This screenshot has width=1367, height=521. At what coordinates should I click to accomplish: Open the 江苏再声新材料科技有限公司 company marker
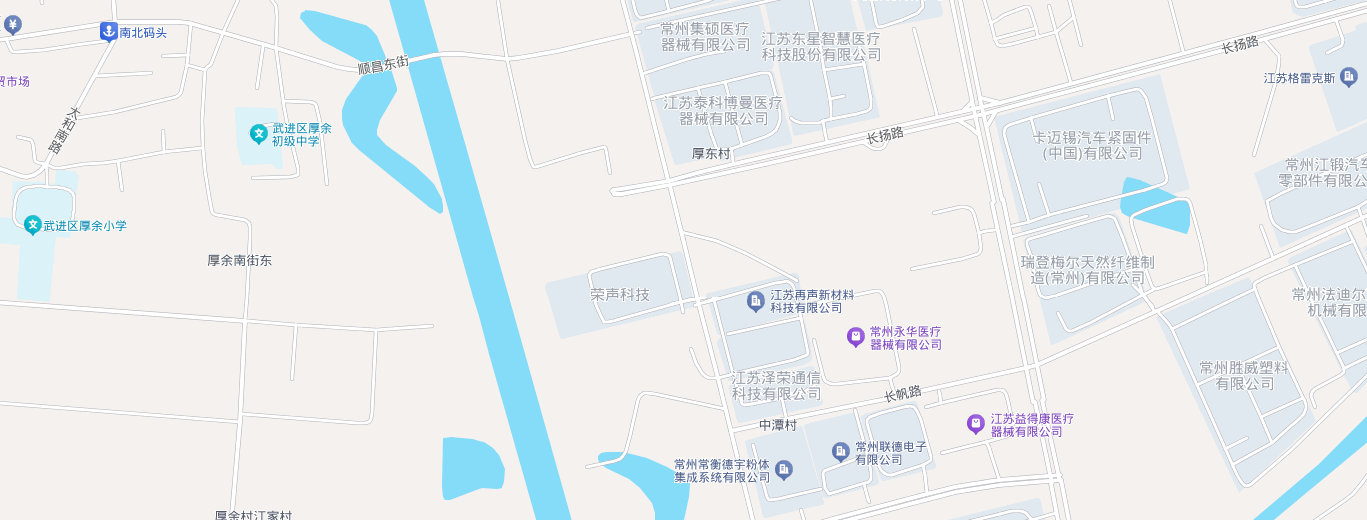coord(756,300)
